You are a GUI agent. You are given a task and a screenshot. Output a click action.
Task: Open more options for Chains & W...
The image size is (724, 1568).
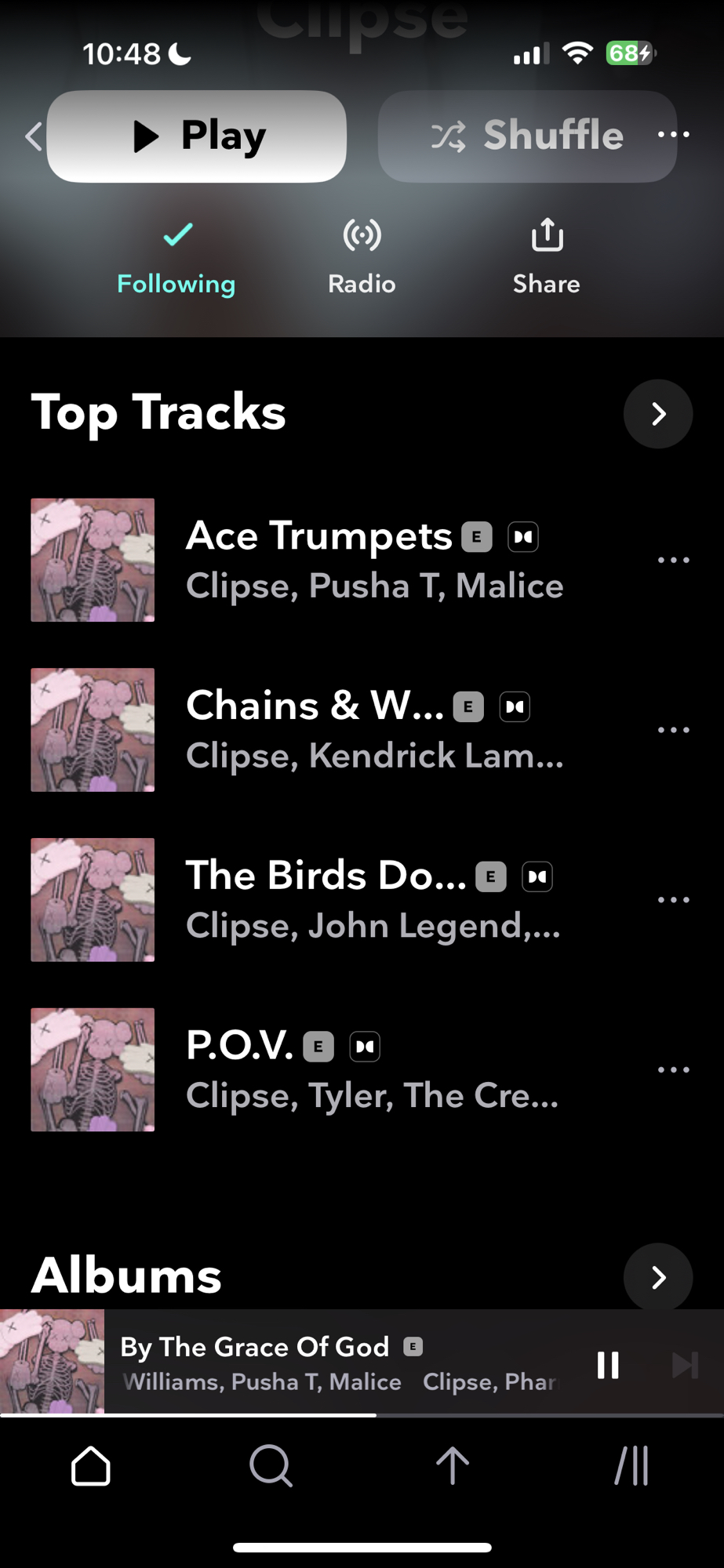[673, 730]
